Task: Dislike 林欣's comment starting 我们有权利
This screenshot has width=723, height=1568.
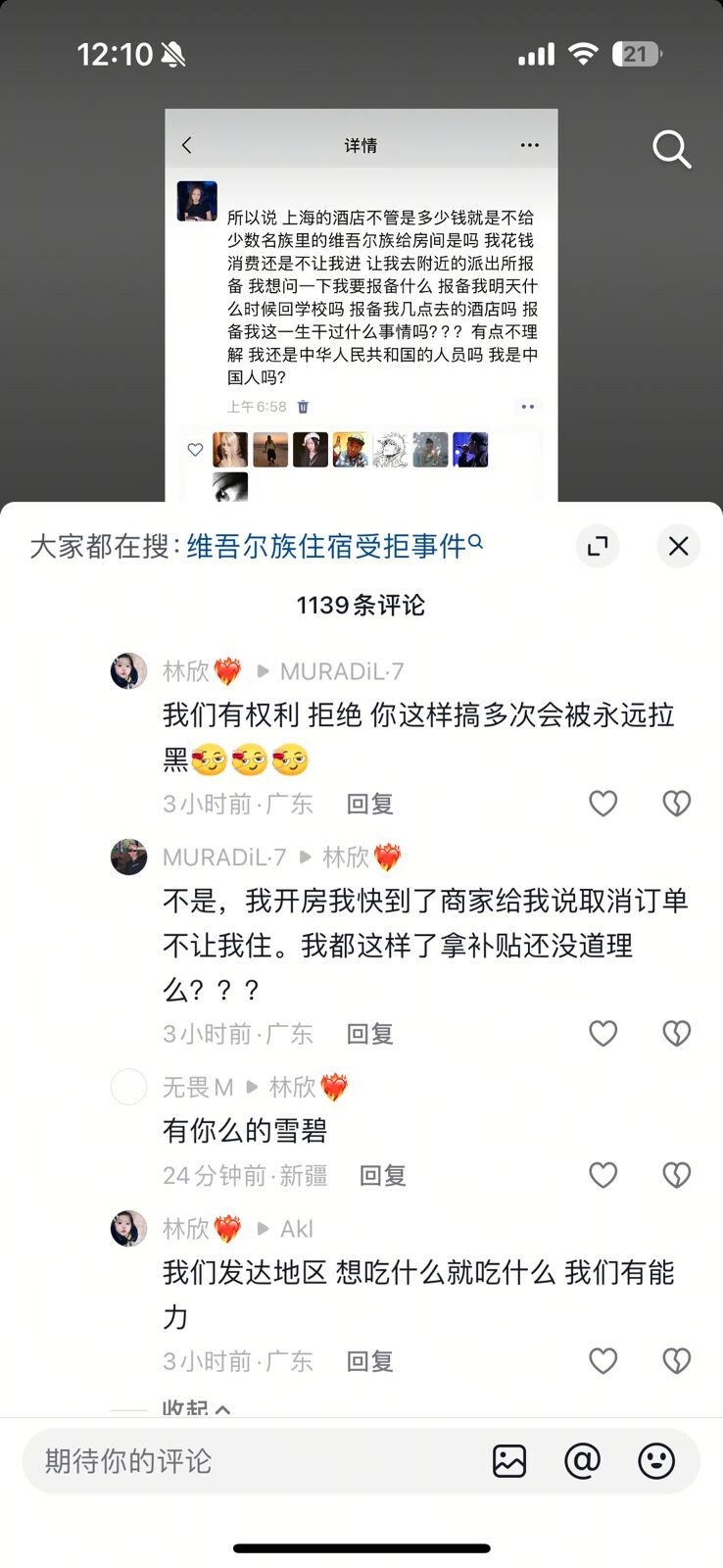Action: [x=676, y=804]
